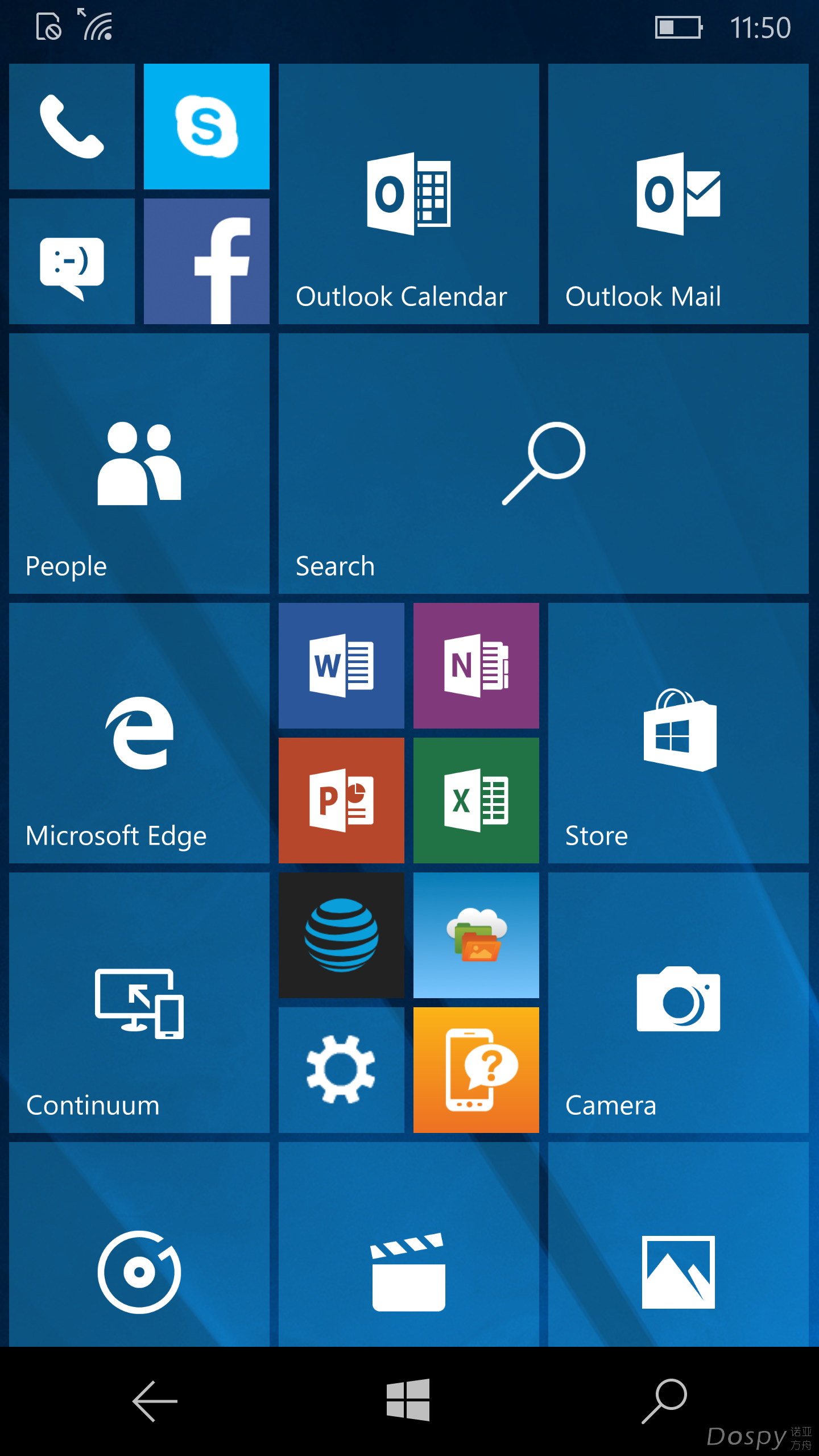Open Outlook Mail
Viewport: 819px width, 1456px height.
pos(678,193)
